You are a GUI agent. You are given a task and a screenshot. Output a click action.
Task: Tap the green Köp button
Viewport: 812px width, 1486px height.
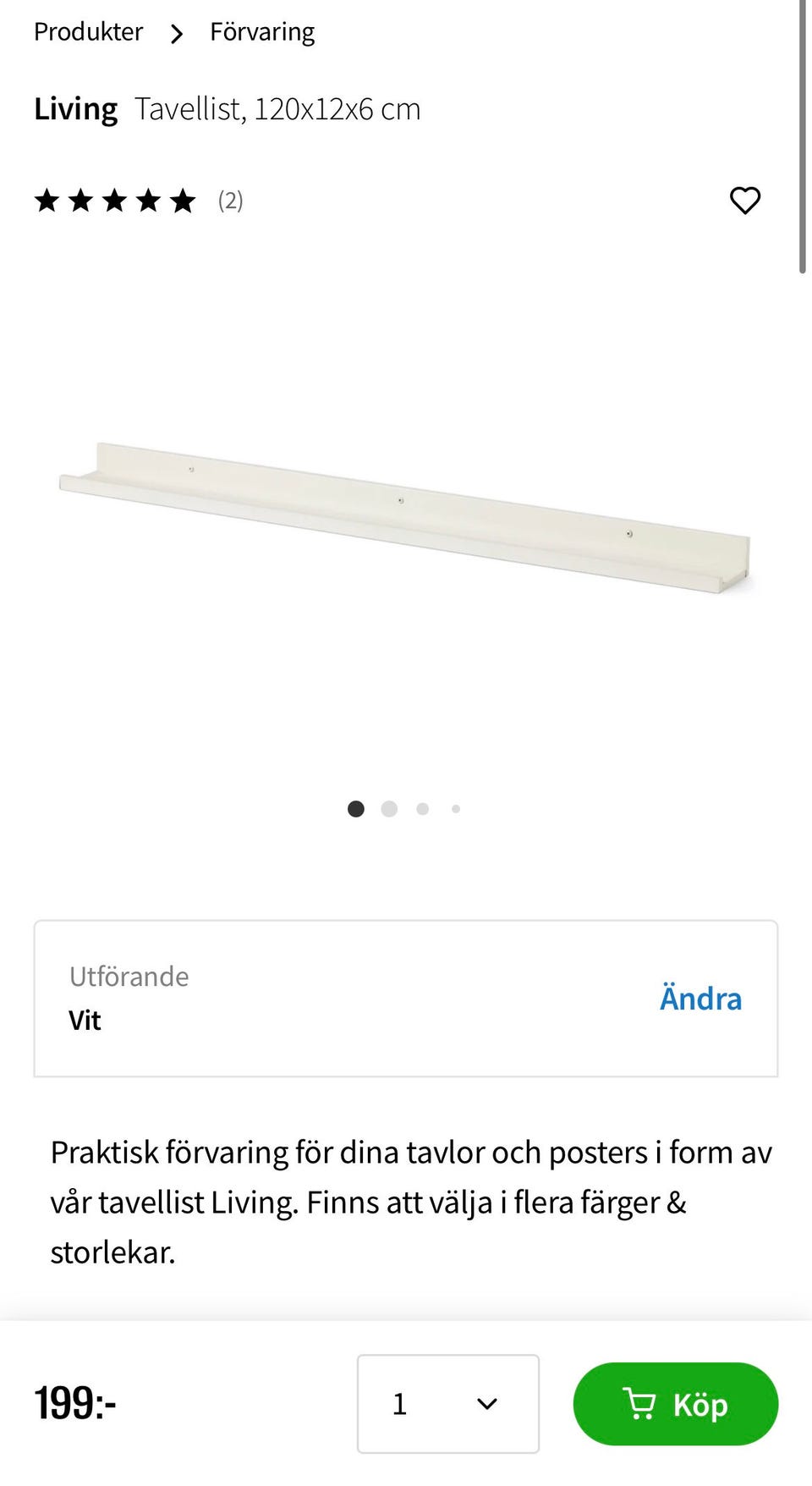[x=675, y=1404]
